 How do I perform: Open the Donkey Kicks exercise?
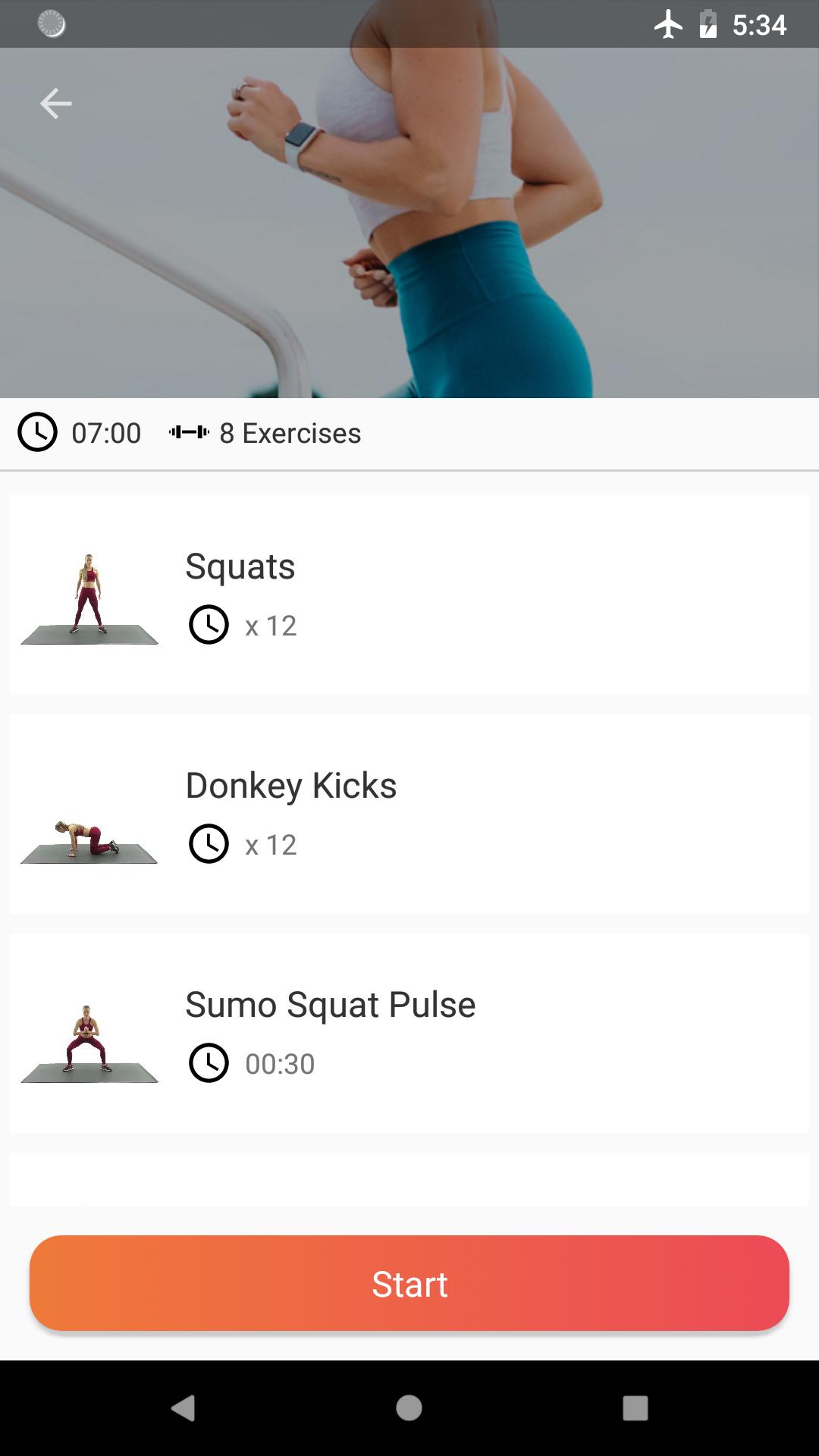[x=409, y=814]
